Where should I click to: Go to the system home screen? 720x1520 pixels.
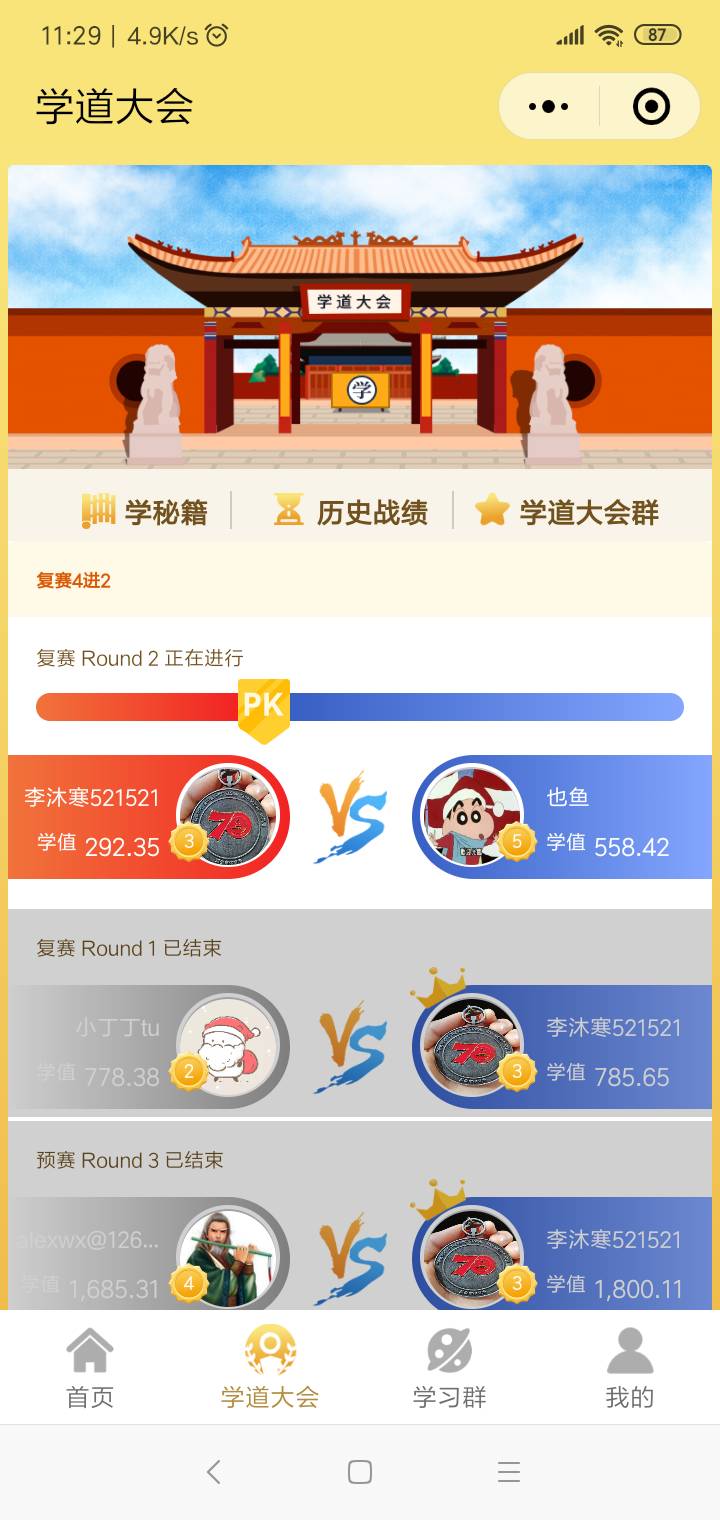pyautogui.click(x=360, y=1472)
